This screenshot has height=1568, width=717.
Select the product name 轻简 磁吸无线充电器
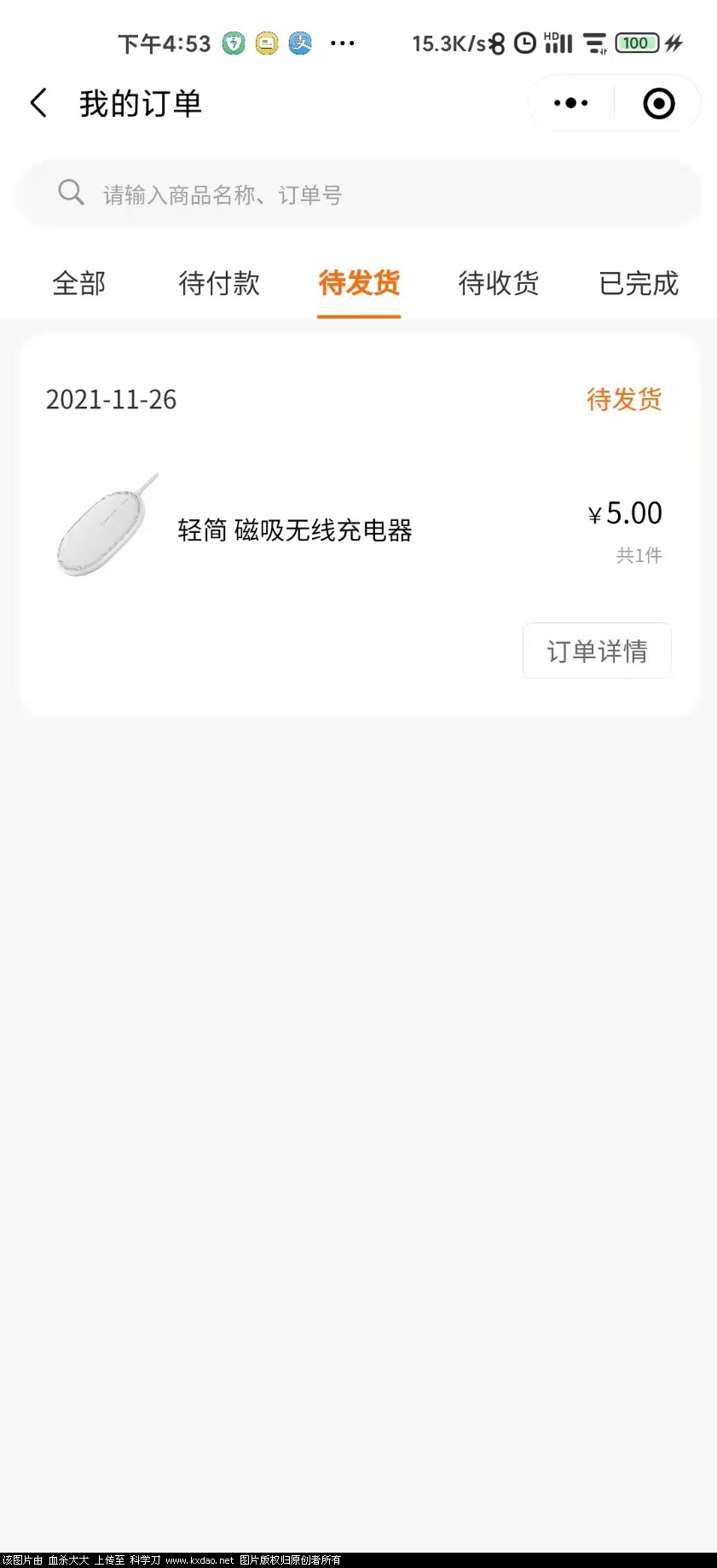(295, 530)
